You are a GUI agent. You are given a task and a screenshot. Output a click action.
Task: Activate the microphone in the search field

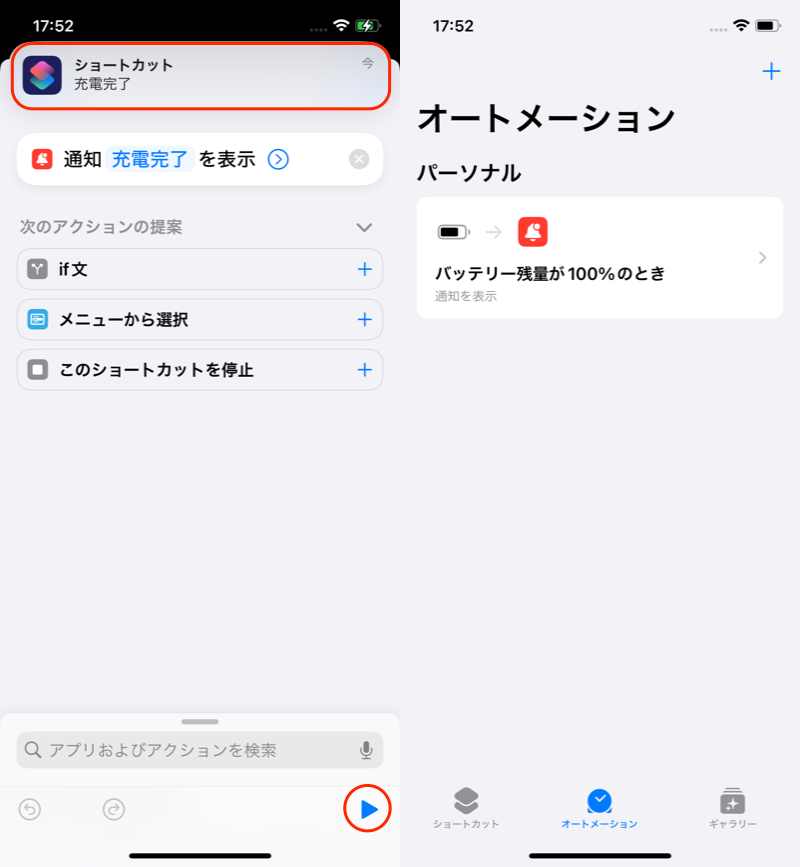click(x=366, y=750)
